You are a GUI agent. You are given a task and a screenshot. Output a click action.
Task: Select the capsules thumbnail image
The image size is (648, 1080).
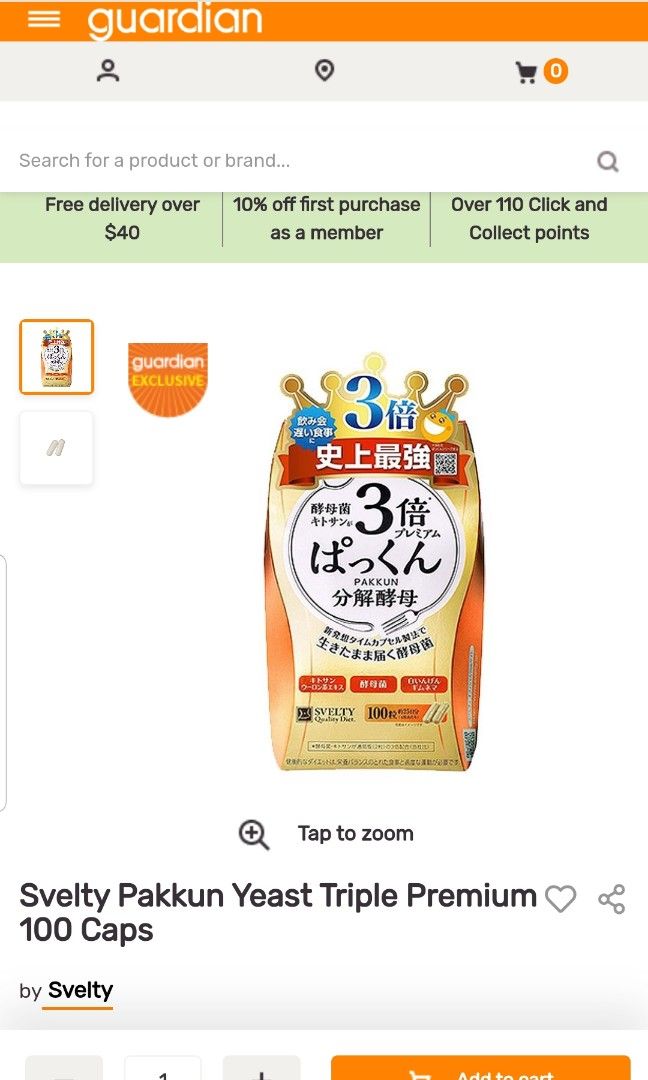[x=57, y=448]
